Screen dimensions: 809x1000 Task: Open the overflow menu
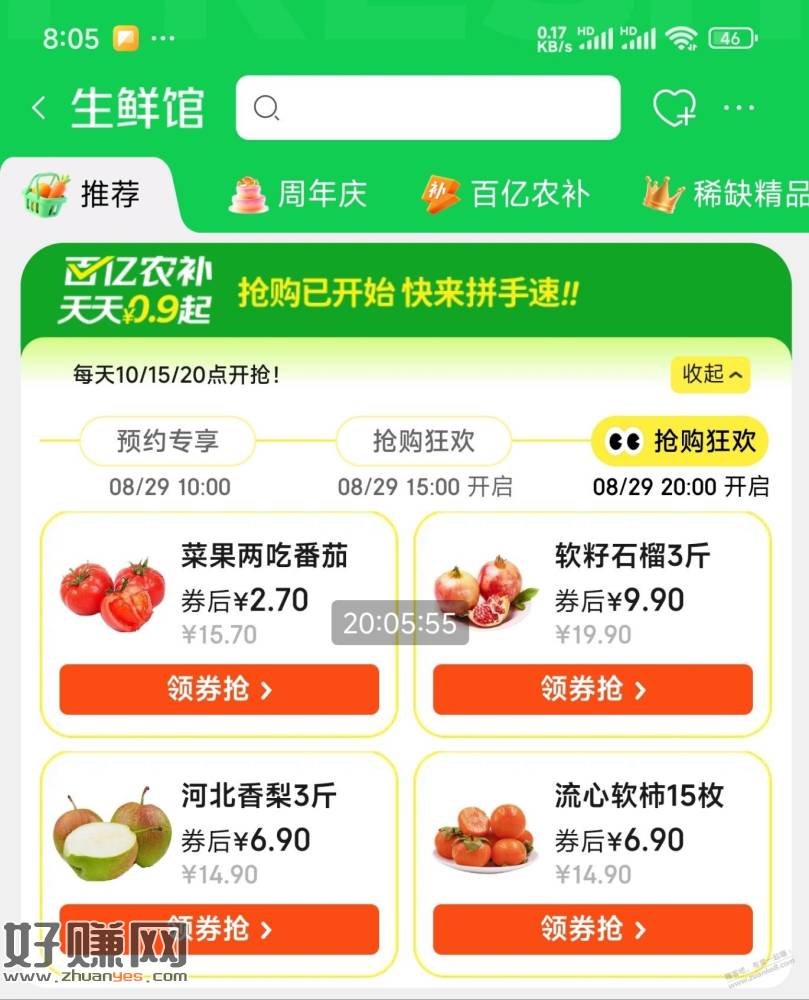pos(739,108)
